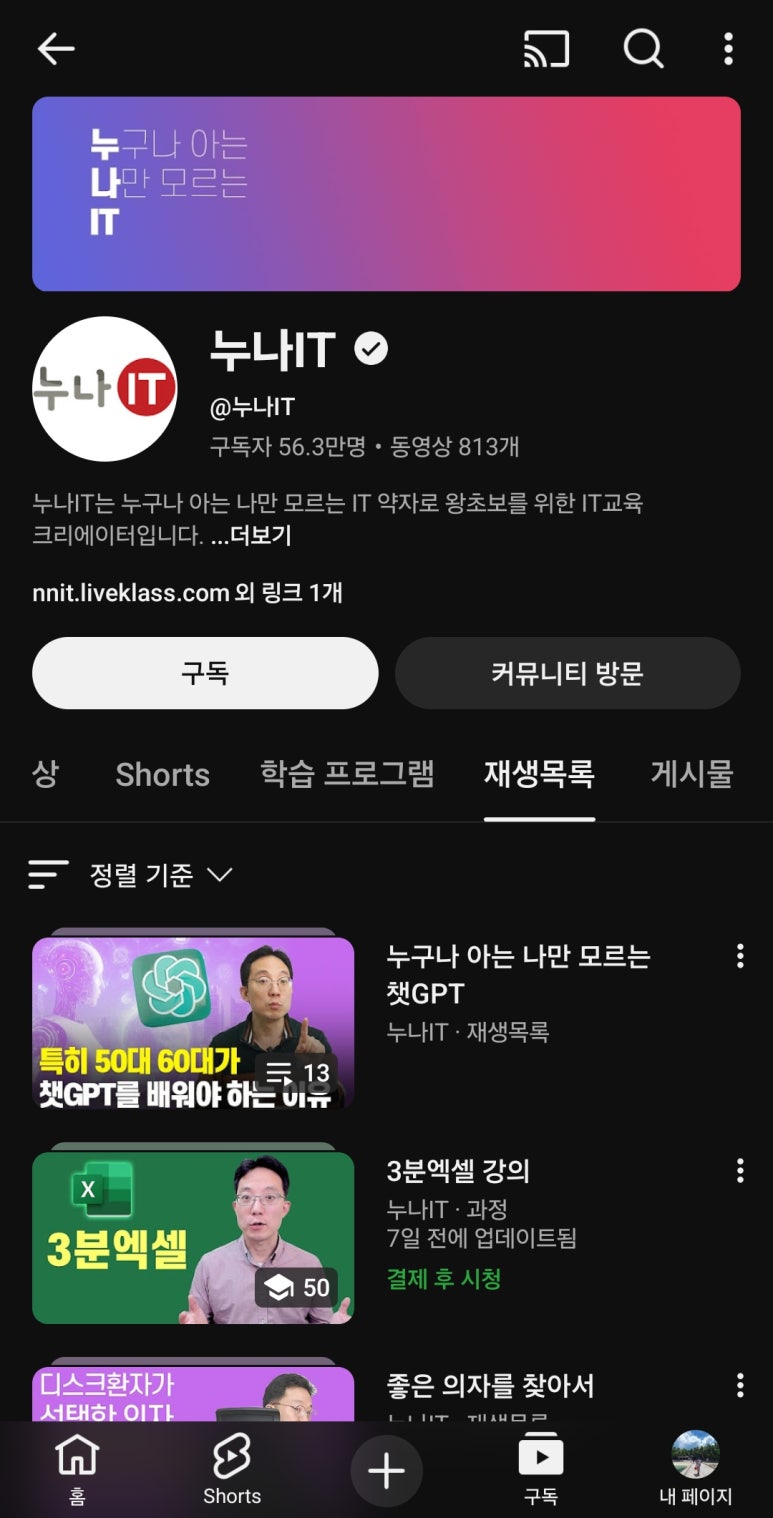Switch to the 학습 프로그램 tab
Image resolution: width=773 pixels, height=1518 pixels.
pos(347,774)
